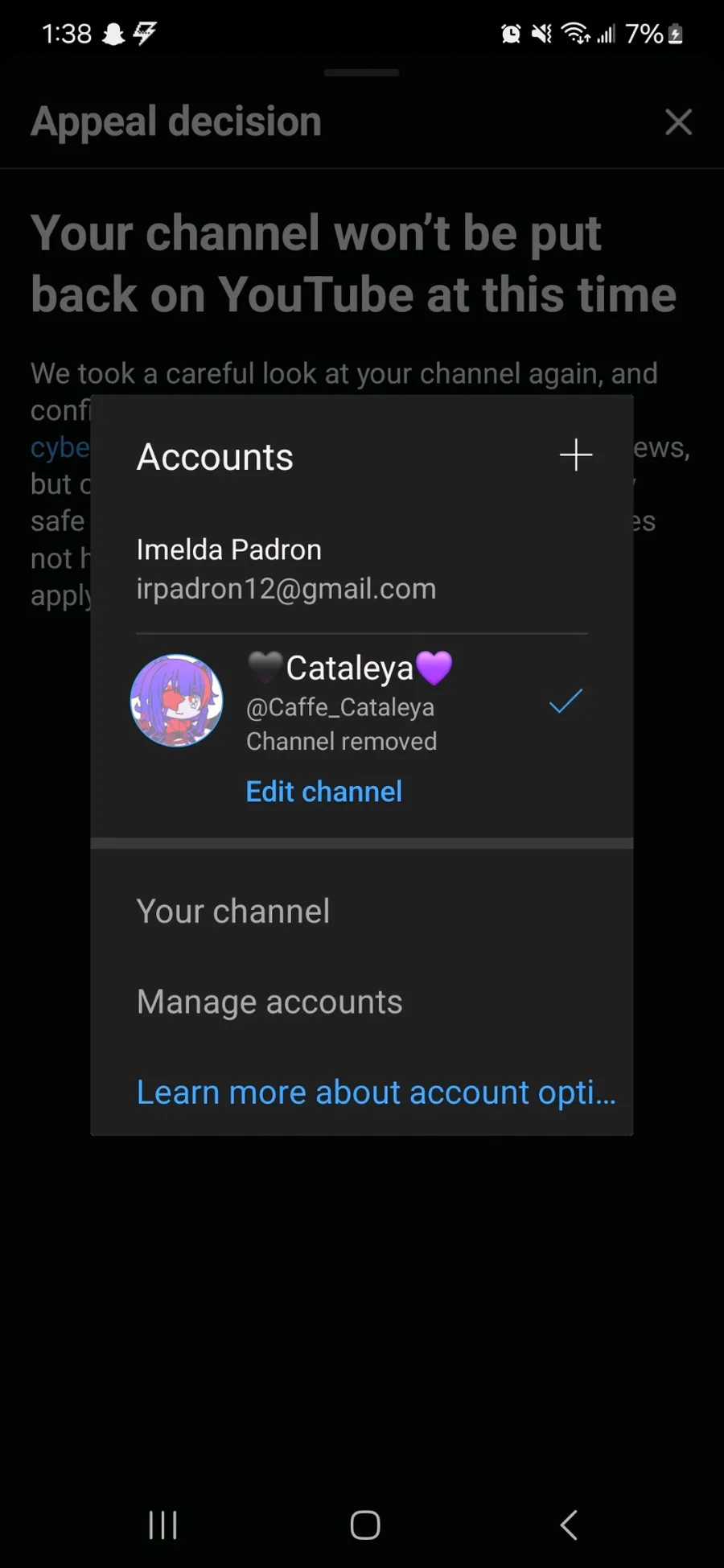Open the Edit channel link

click(323, 792)
